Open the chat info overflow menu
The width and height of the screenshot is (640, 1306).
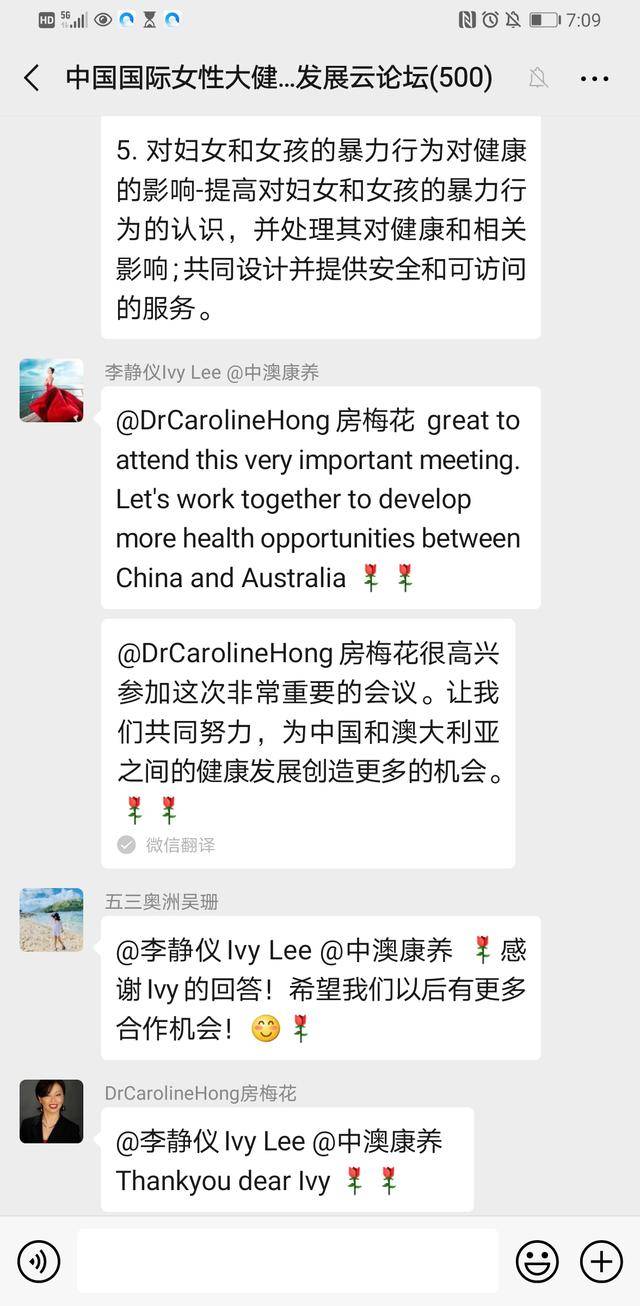tap(594, 79)
